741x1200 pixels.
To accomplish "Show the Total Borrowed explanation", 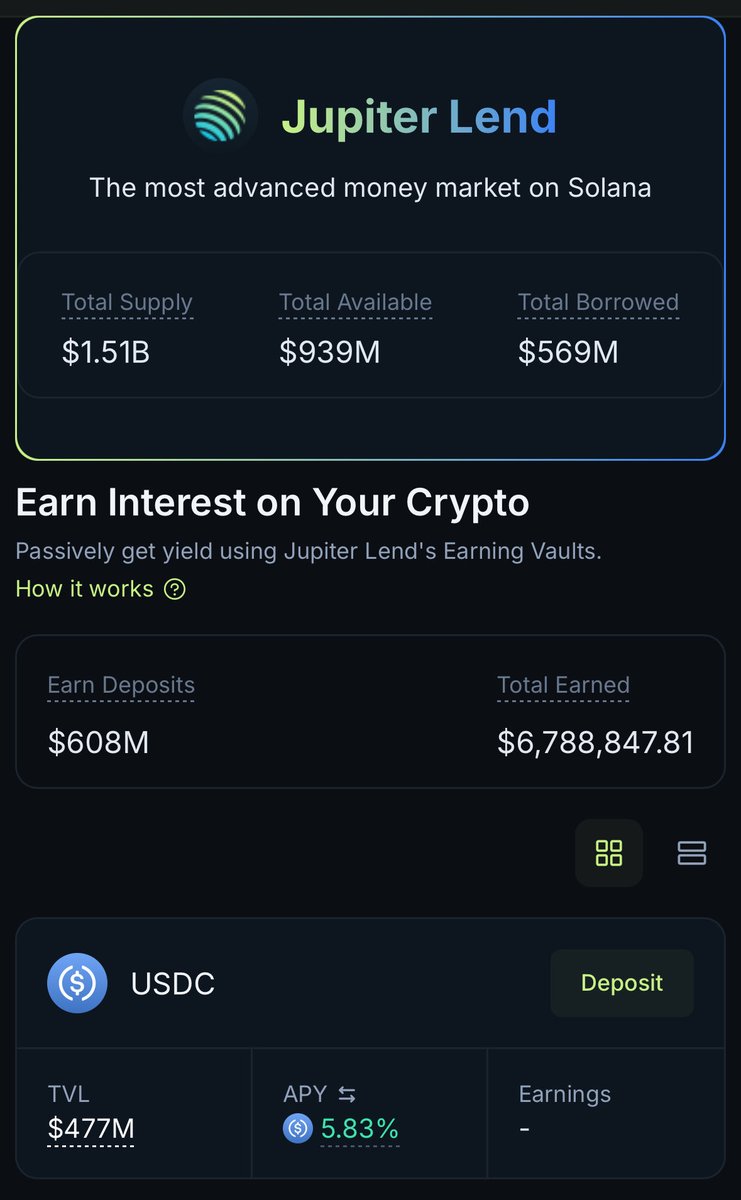I will [598, 303].
